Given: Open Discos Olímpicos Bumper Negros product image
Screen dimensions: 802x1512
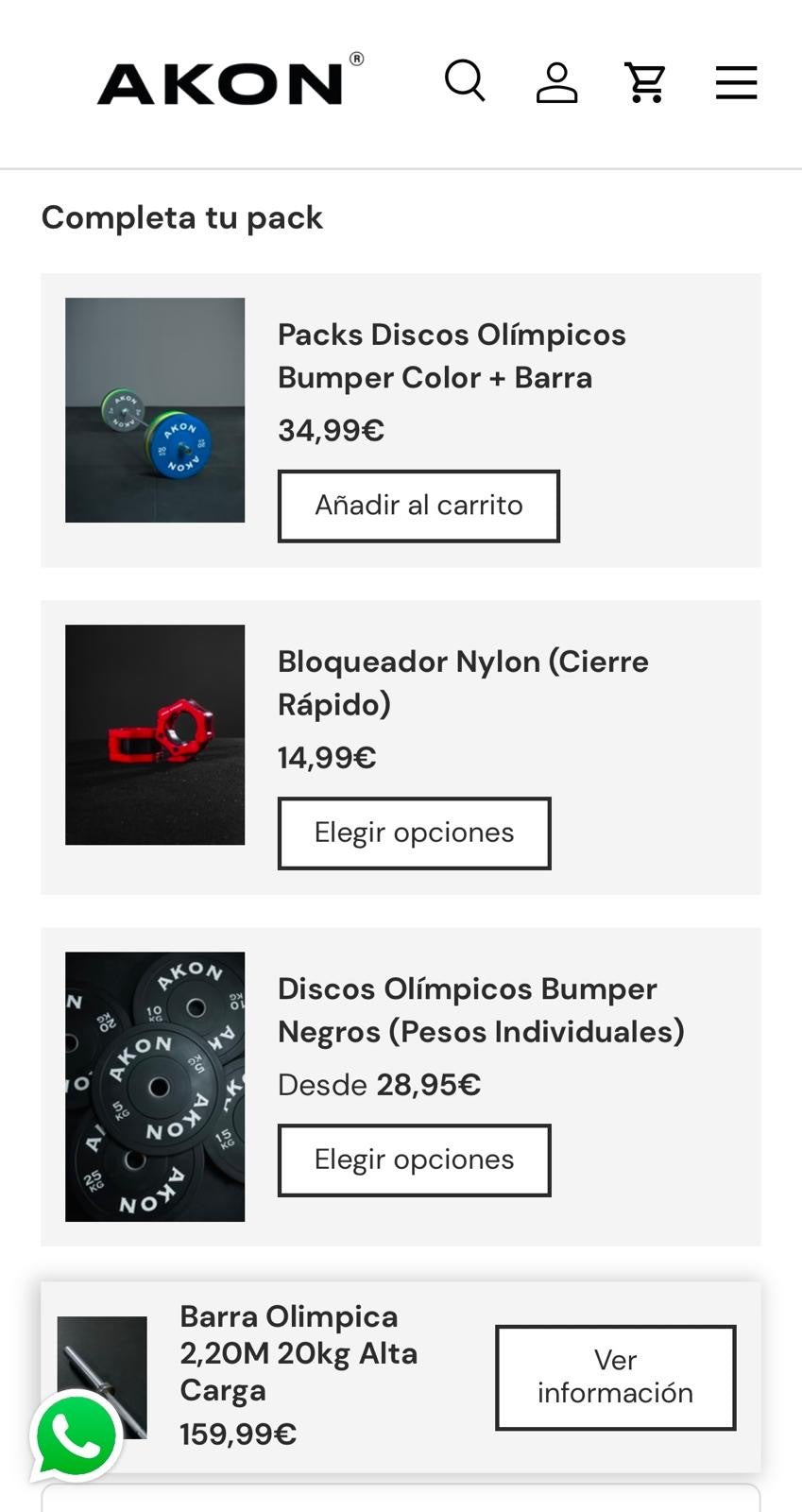Looking at the screenshot, I should 155,1086.
